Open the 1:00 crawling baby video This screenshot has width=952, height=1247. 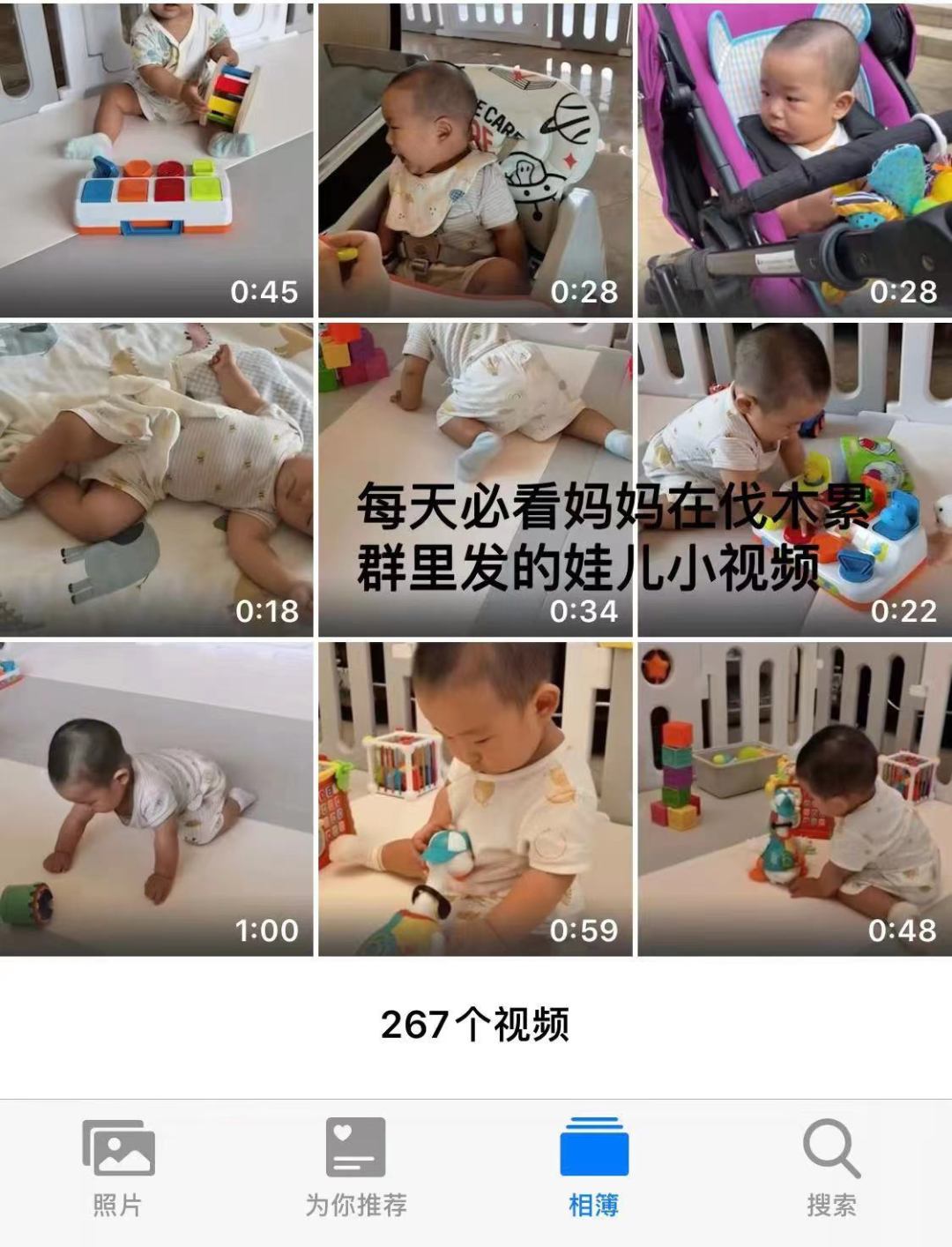(156, 798)
